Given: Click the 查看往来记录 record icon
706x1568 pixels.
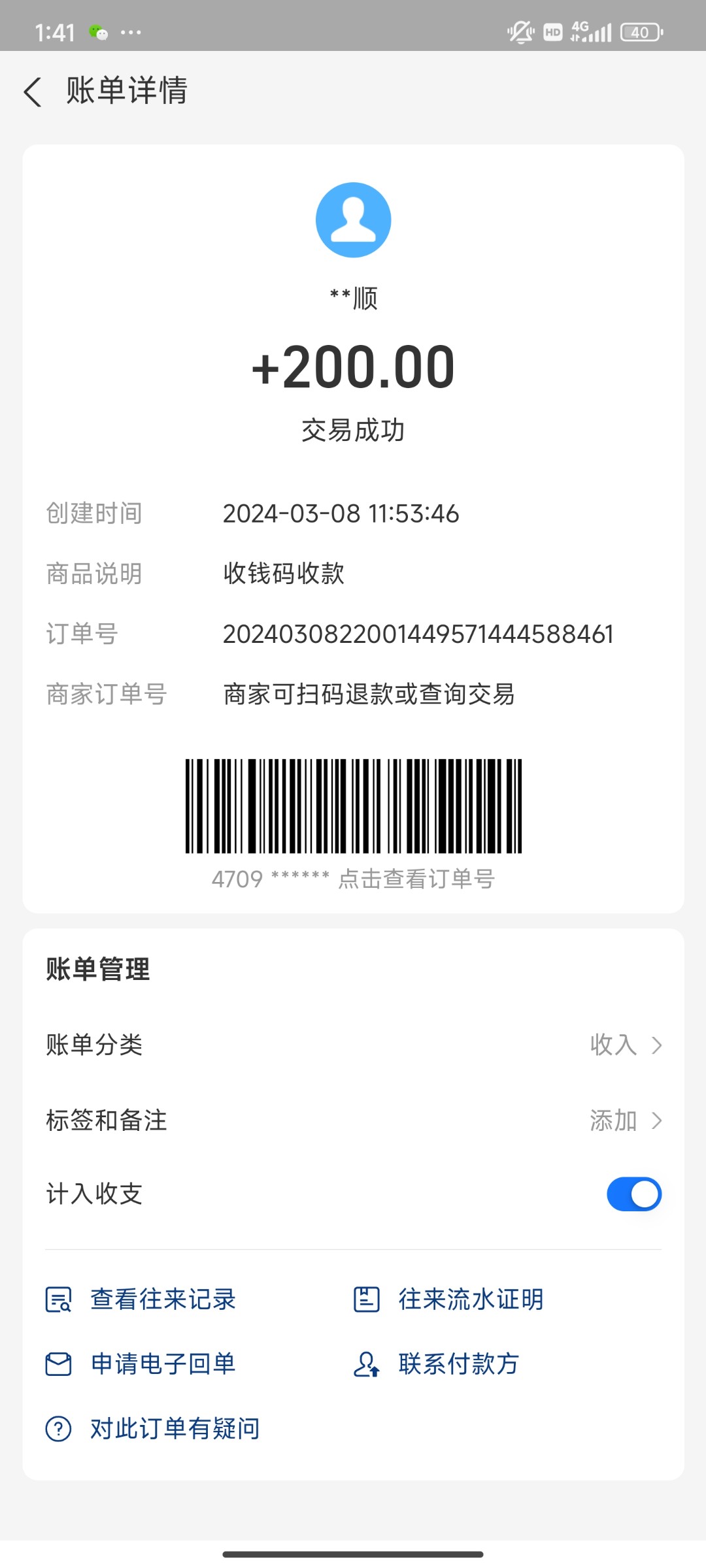Looking at the screenshot, I should pos(58,1299).
